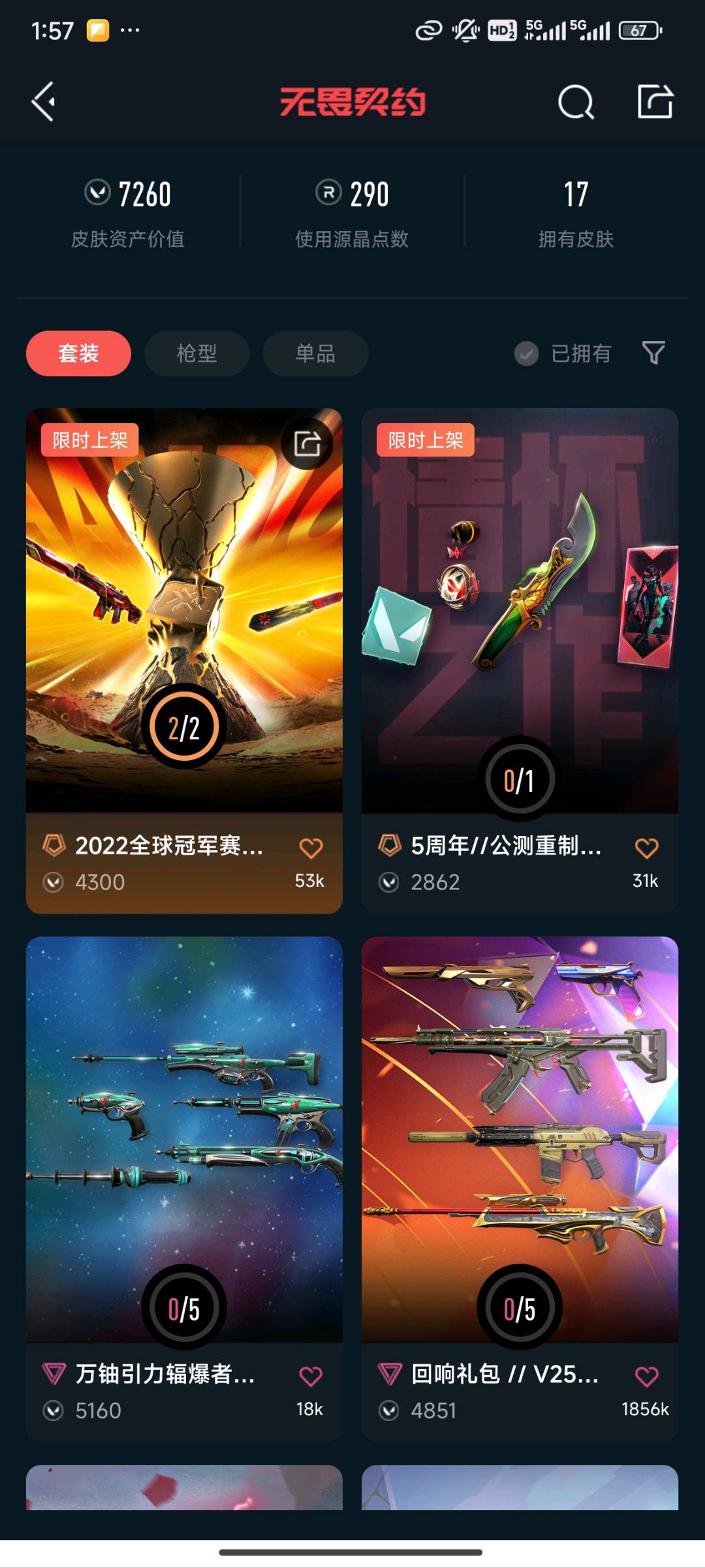Open the 5周年//公测重制 bundle card
The width and height of the screenshot is (705, 1568).
520,661
